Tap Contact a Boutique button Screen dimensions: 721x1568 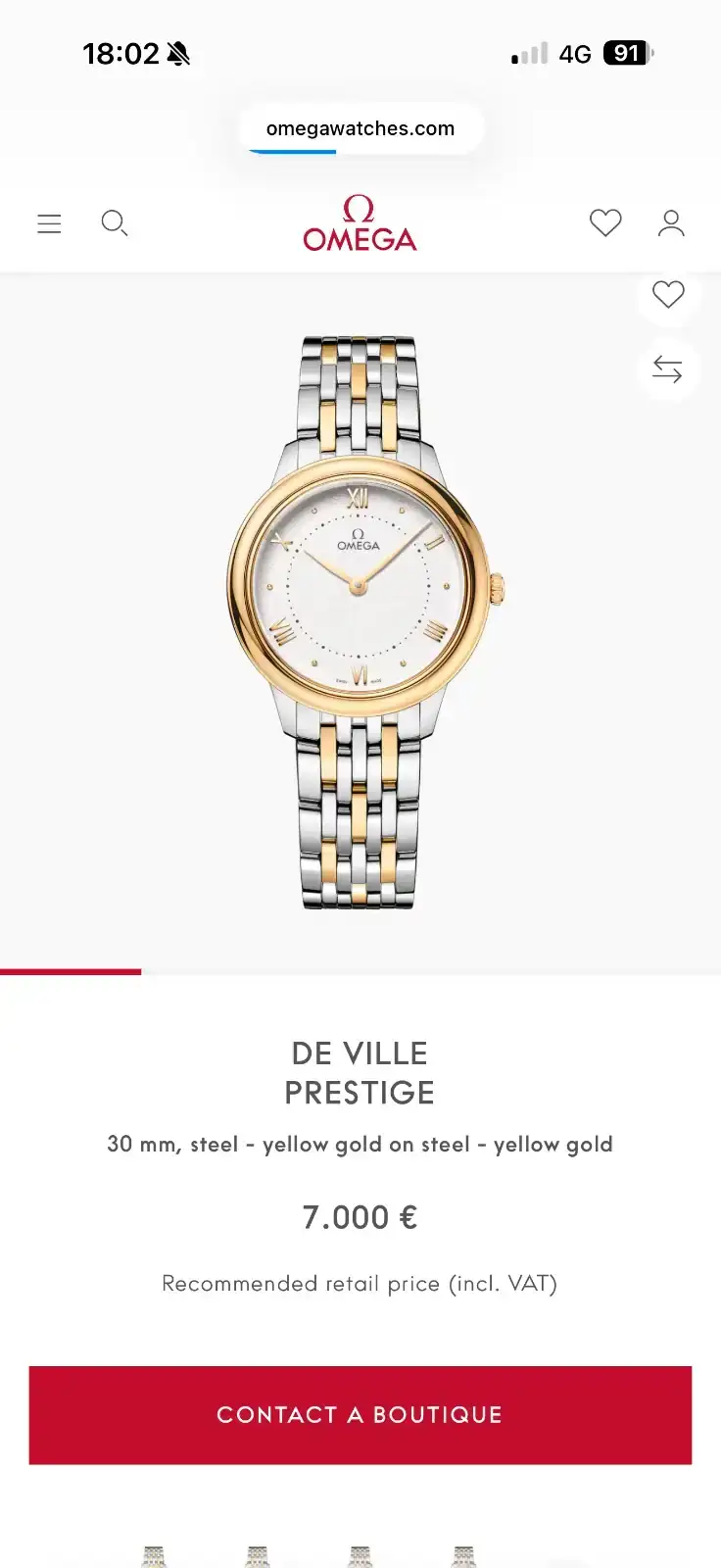[360, 1415]
